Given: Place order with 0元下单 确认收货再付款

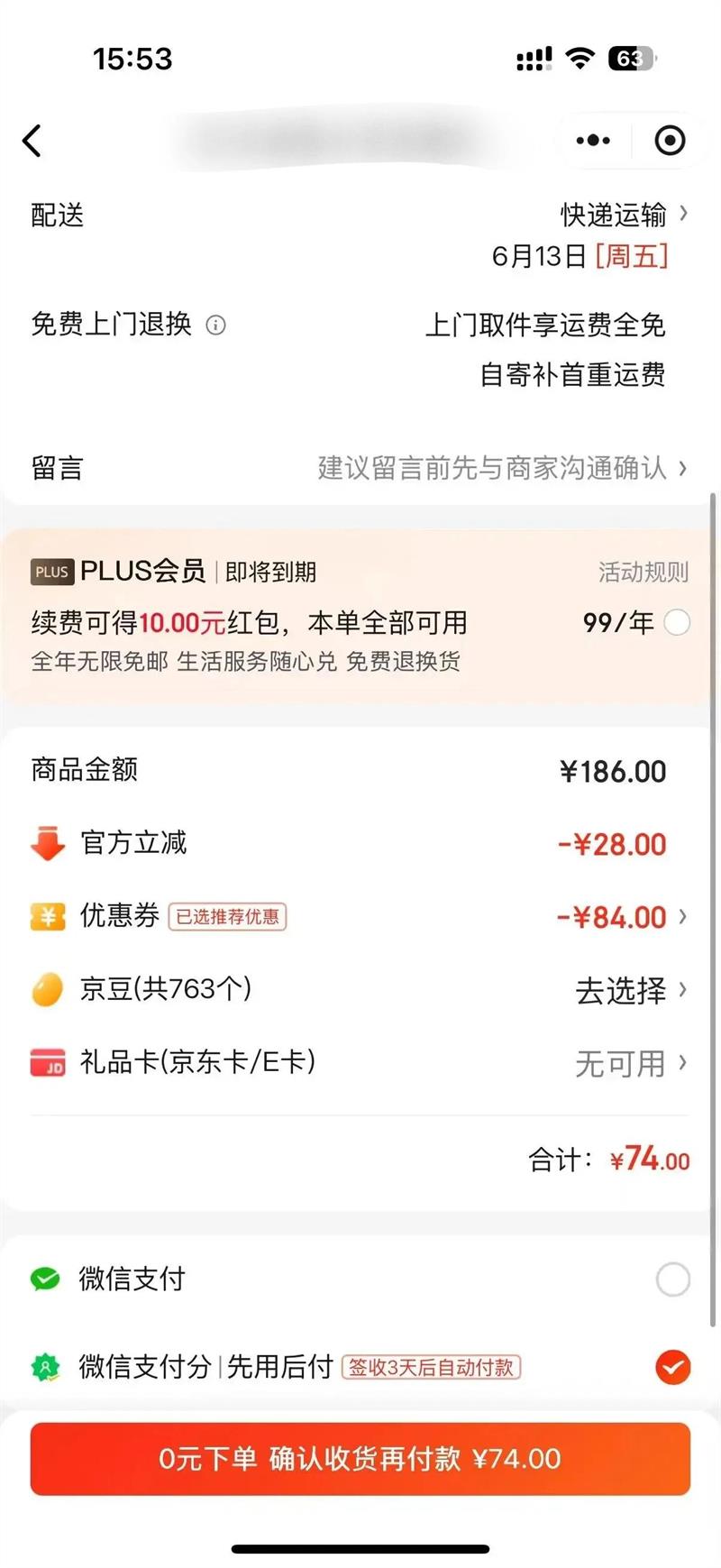Looking at the screenshot, I should pos(360,1459).
